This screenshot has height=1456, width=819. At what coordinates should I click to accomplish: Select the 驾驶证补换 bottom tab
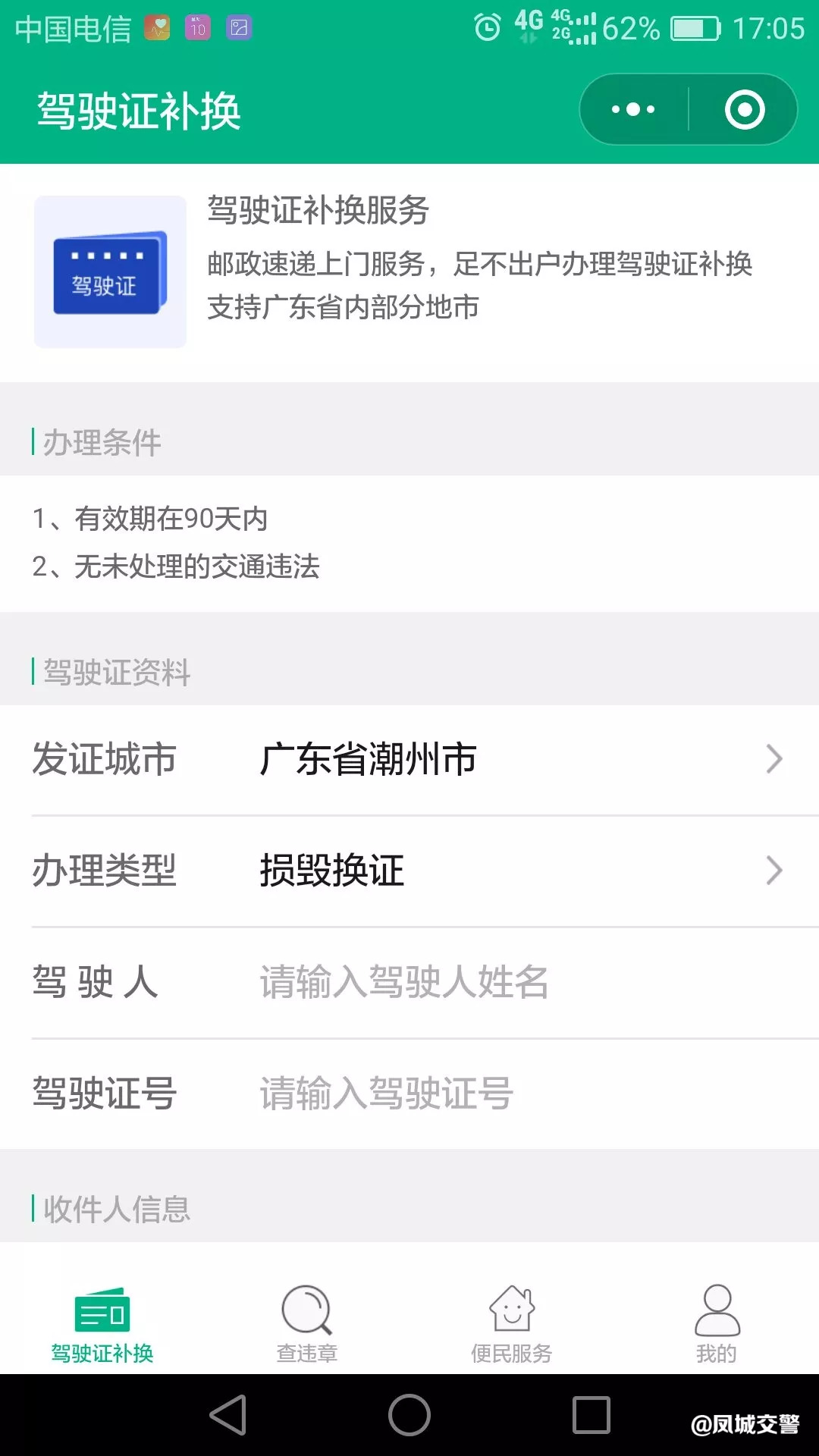point(102,1325)
